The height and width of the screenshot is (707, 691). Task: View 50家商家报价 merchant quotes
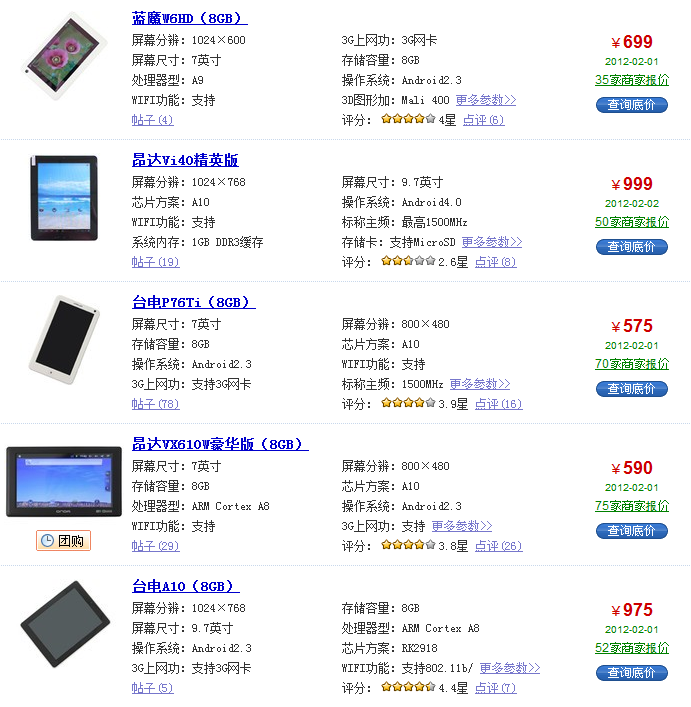(x=631, y=222)
